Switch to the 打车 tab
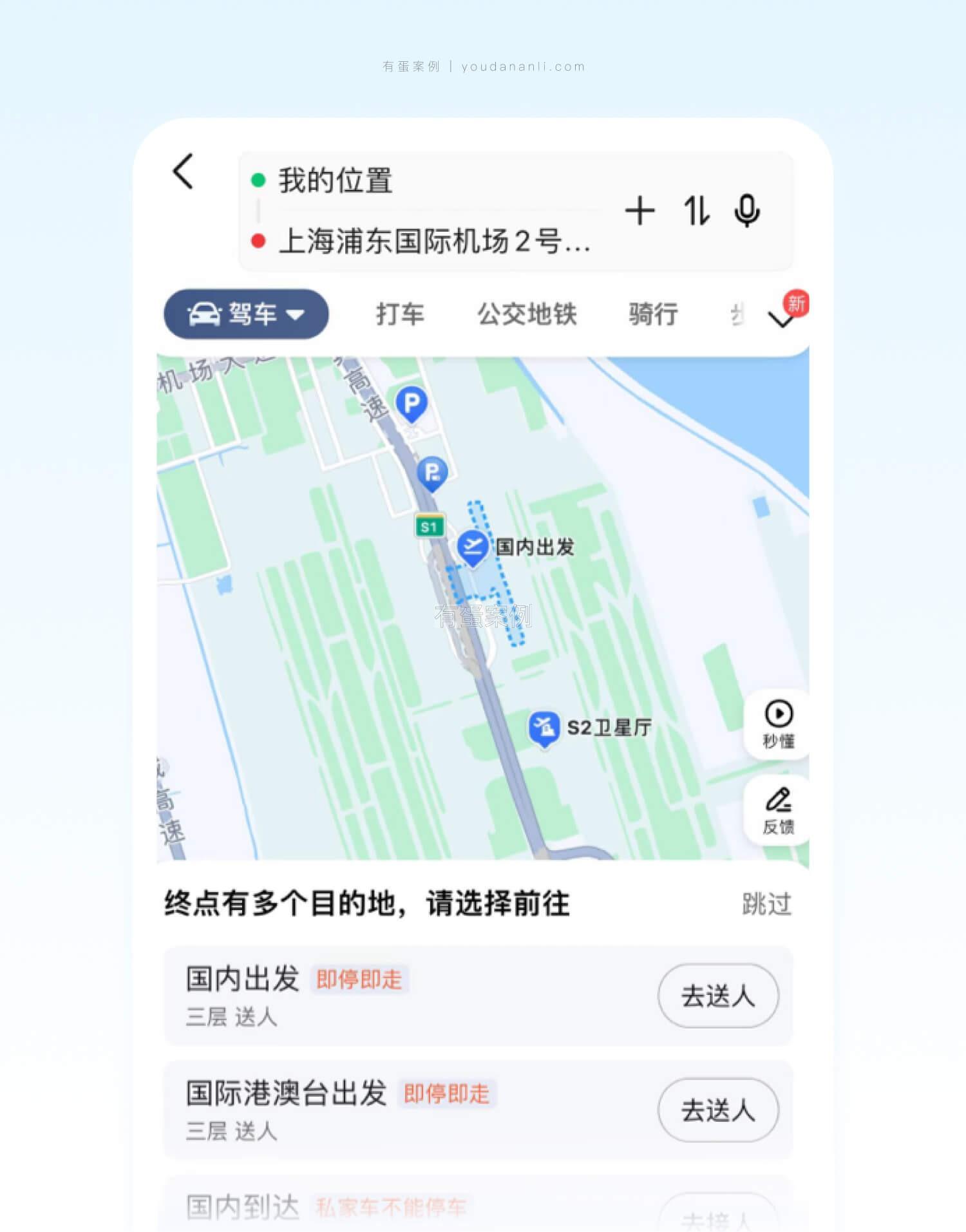 click(400, 314)
